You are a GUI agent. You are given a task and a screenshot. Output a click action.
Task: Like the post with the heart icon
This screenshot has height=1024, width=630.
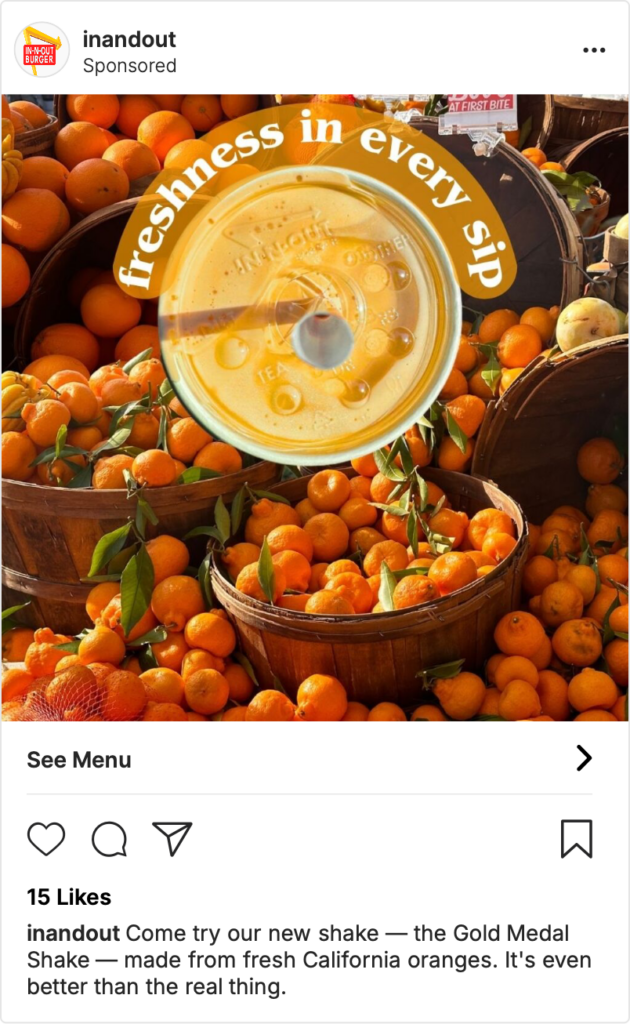[x=46, y=839]
